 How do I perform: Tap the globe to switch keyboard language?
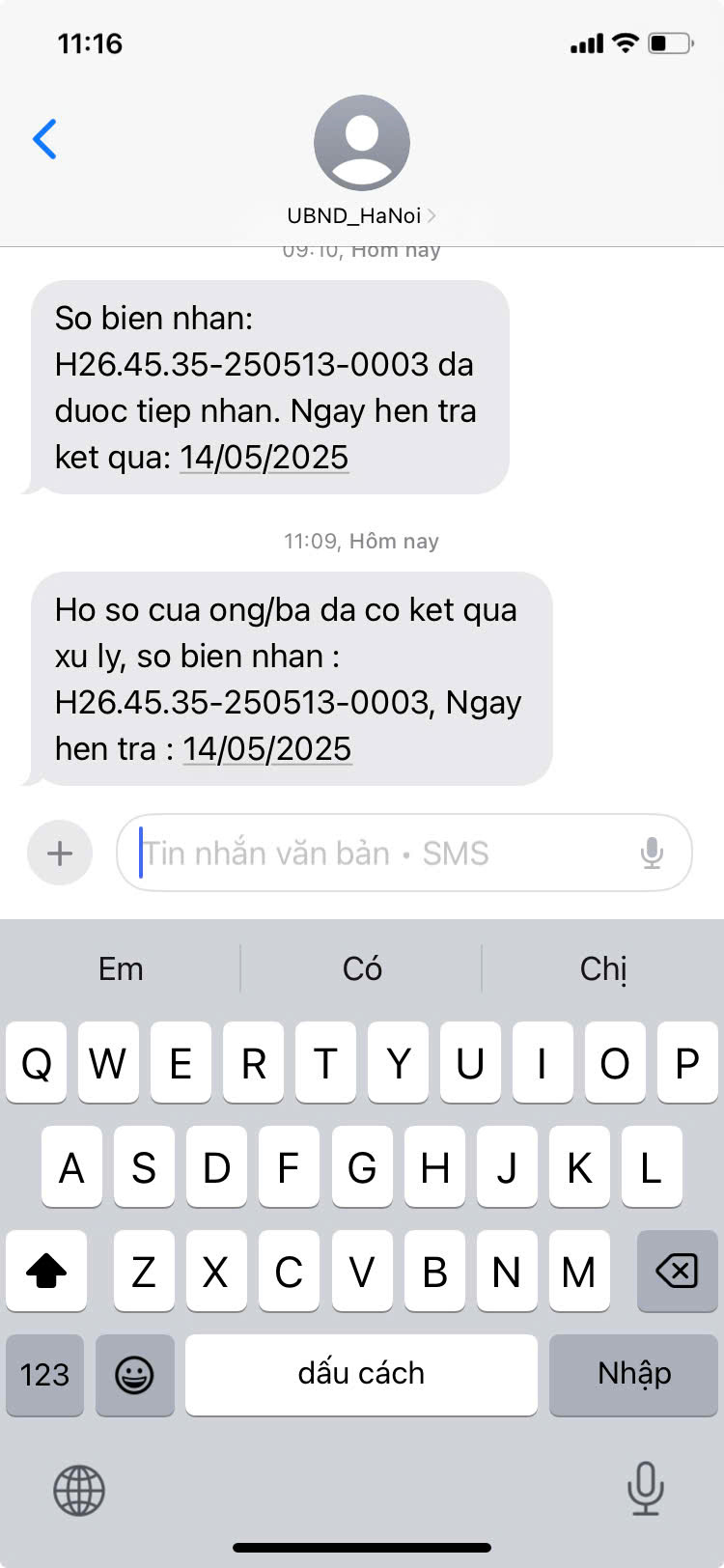coord(79,1490)
